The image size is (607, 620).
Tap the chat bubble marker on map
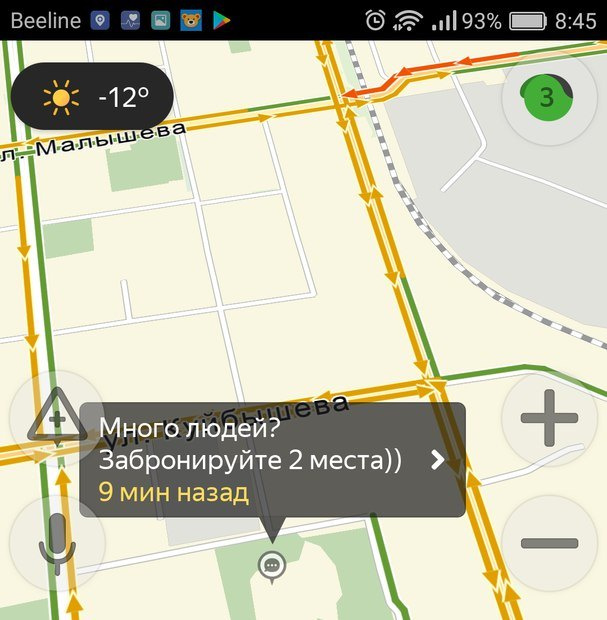(271, 565)
